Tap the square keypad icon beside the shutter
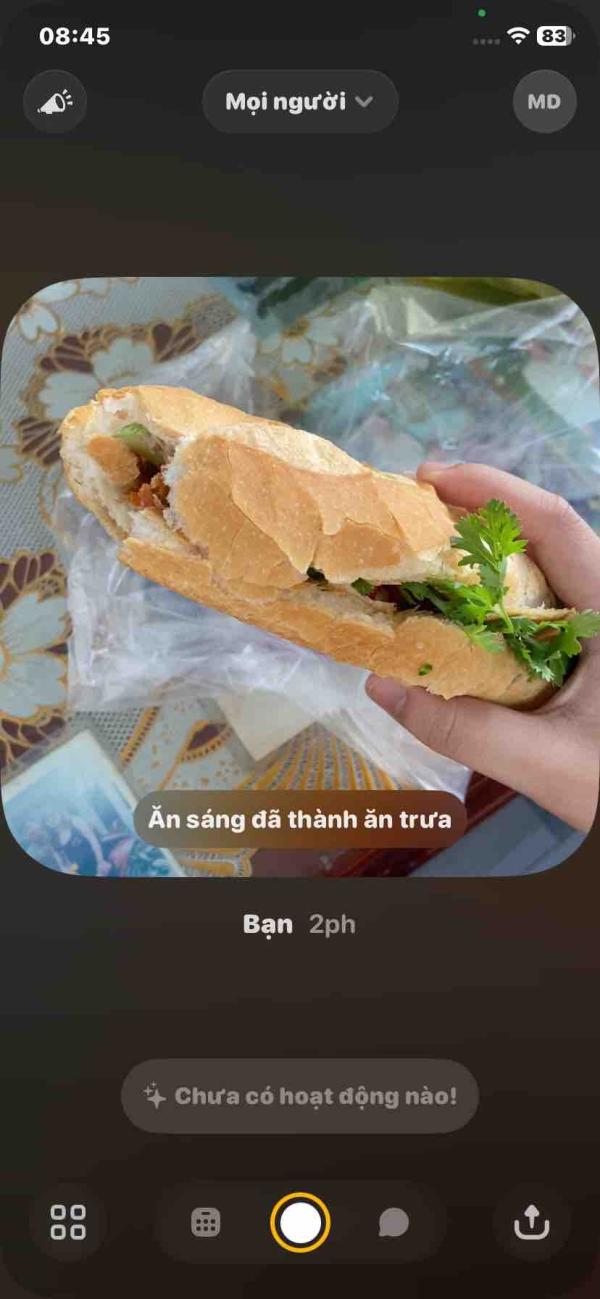Image resolution: width=600 pixels, height=1299 pixels. [206, 1222]
